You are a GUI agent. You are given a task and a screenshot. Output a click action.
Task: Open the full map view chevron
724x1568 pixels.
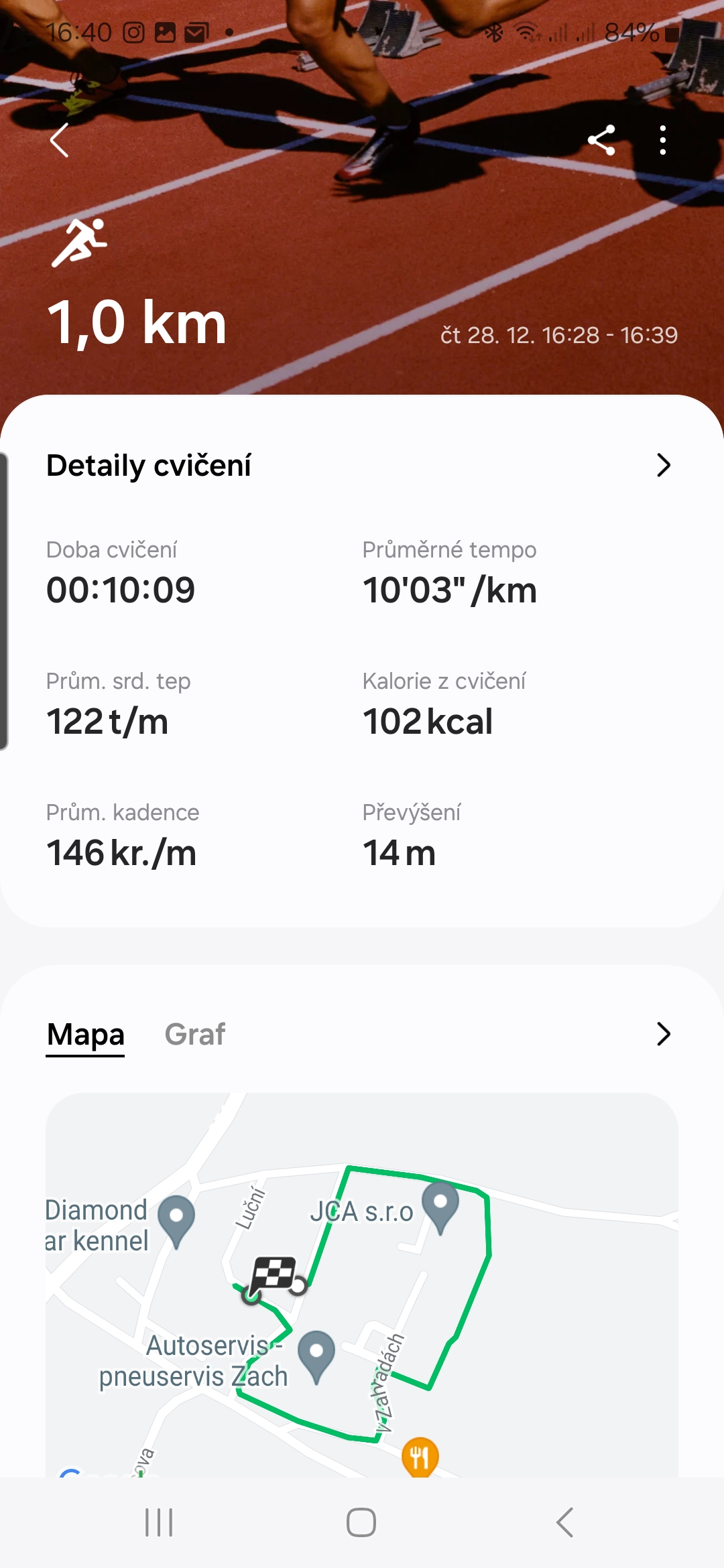coord(663,1034)
